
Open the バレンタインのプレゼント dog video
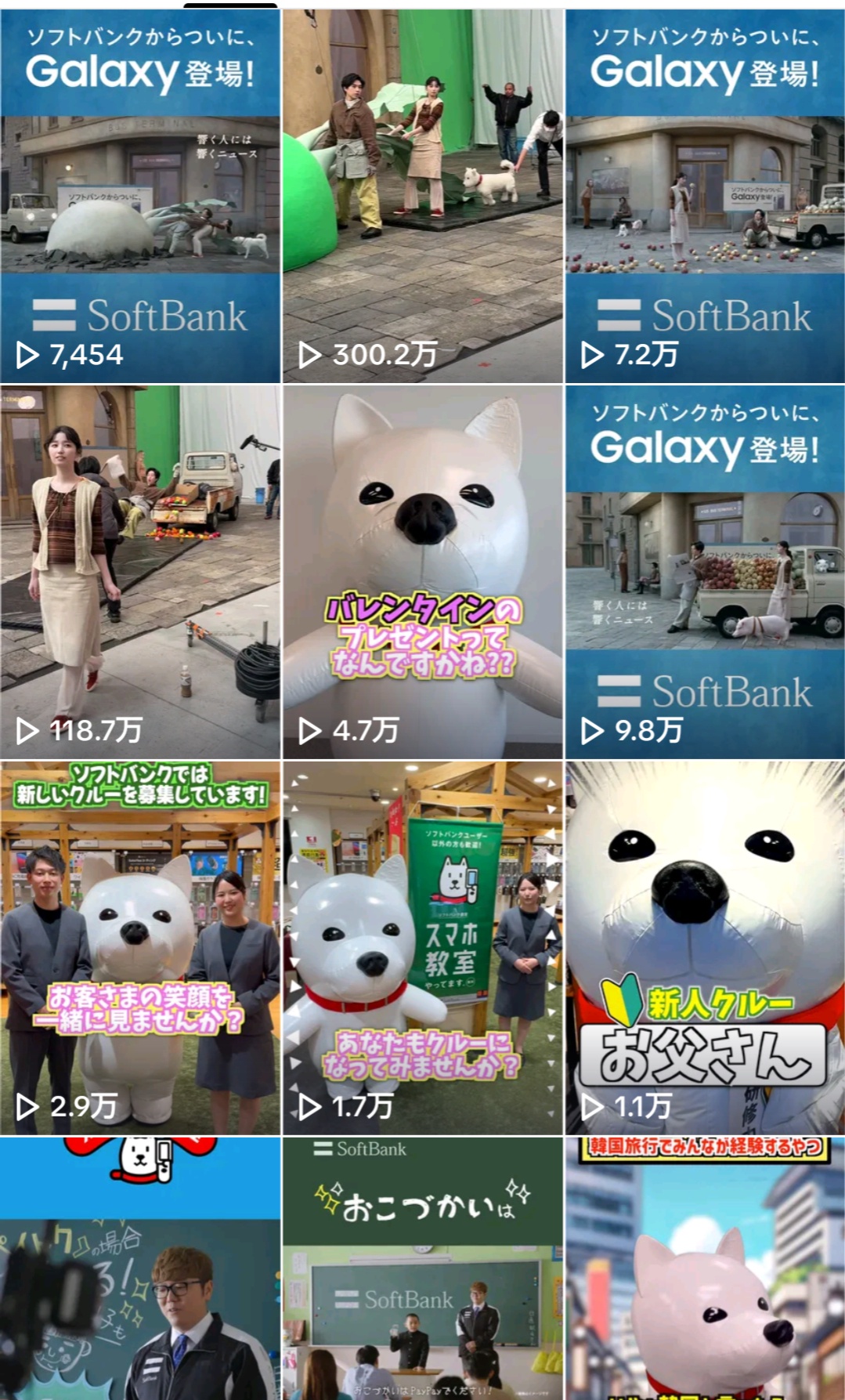click(x=423, y=572)
